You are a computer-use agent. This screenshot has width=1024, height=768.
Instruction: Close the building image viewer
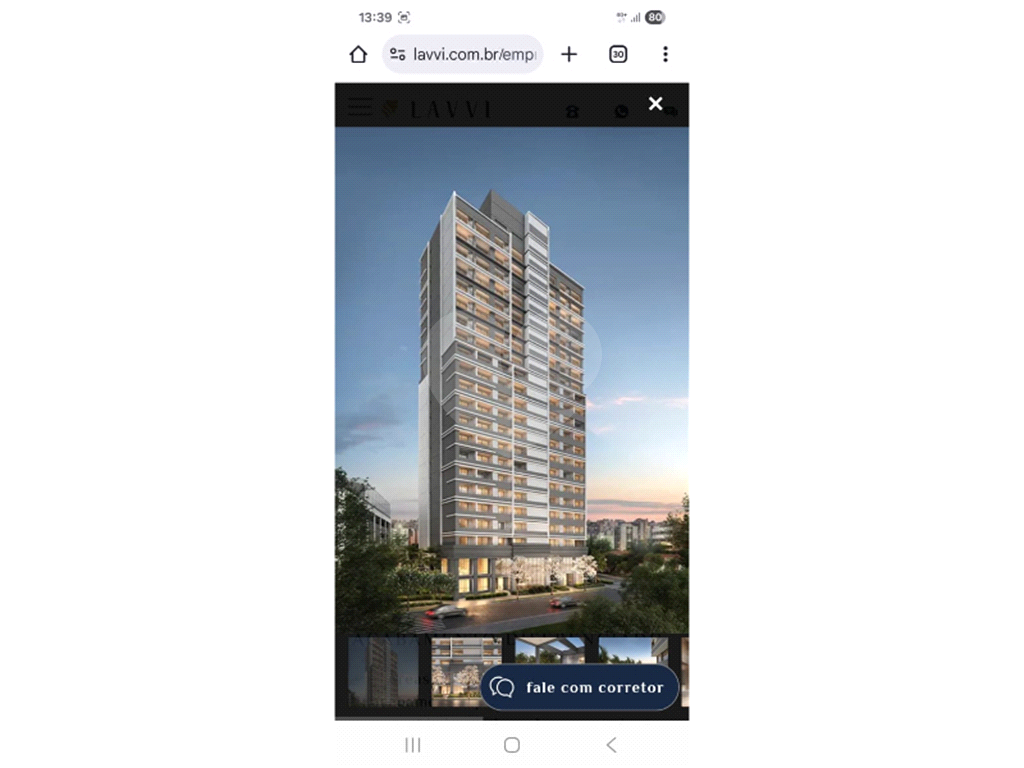point(655,104)
